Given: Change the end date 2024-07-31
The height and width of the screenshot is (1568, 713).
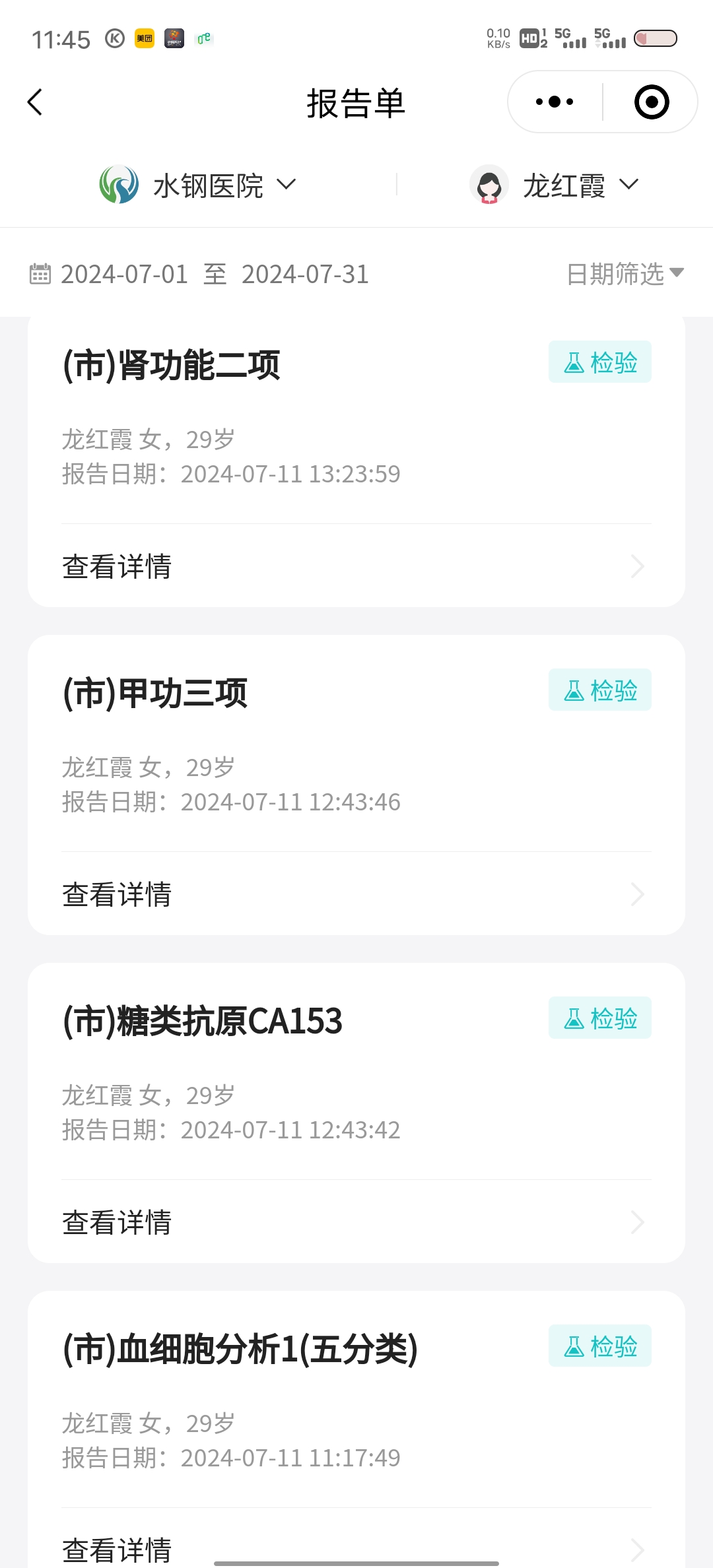Looking at the screenshot, I should [305, 275].
